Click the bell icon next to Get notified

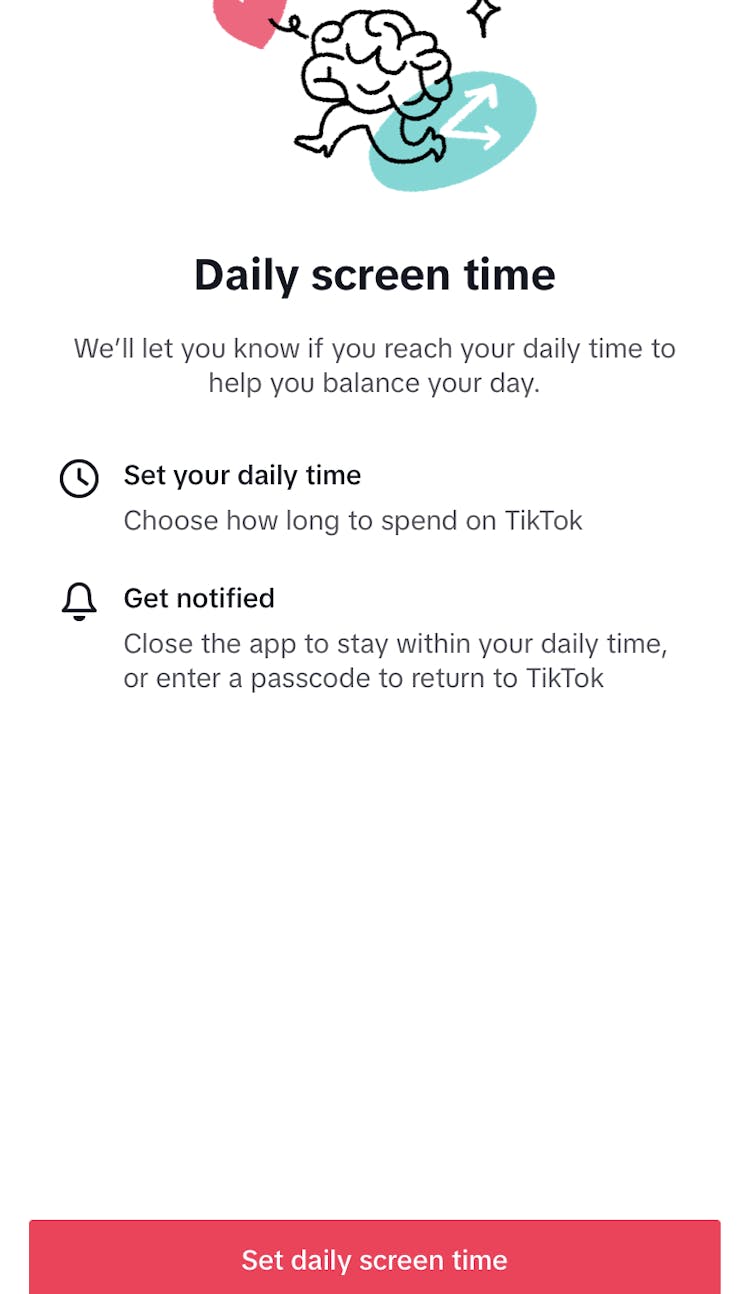tap(79, 600)
